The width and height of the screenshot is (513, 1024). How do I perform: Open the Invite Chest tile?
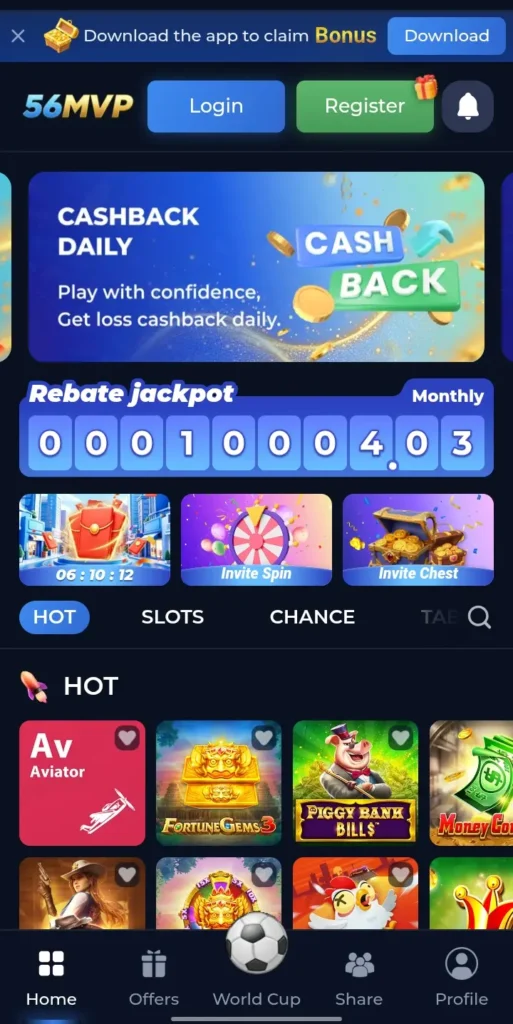pyautogui.click(x=418, y=539)
